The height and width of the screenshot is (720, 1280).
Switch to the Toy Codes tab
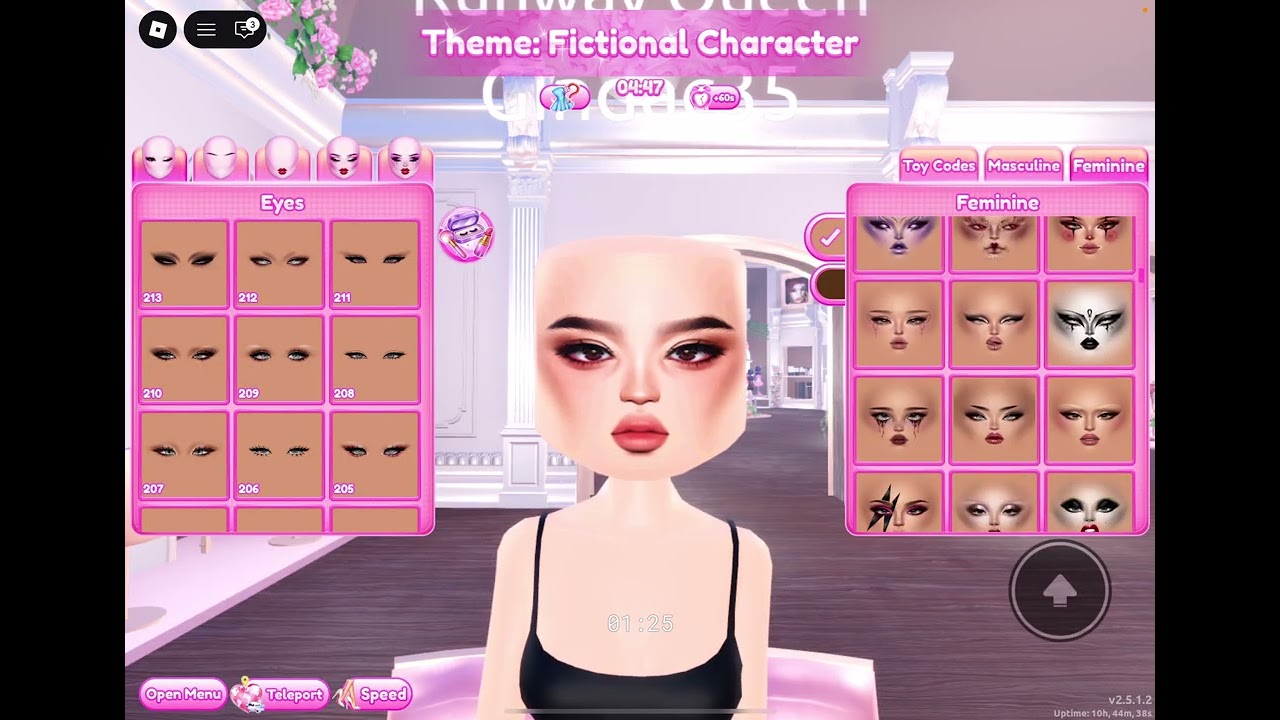click(938, 166)
